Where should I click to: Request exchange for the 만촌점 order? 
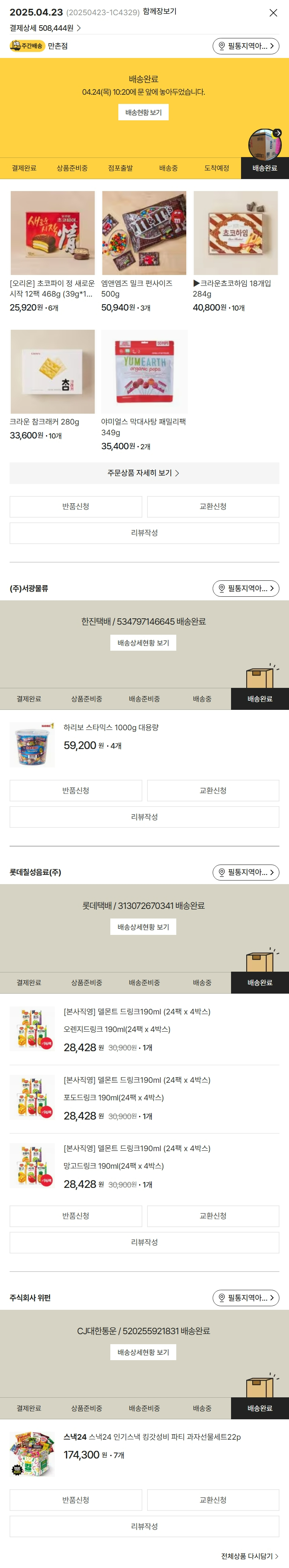tap(213, 506)
